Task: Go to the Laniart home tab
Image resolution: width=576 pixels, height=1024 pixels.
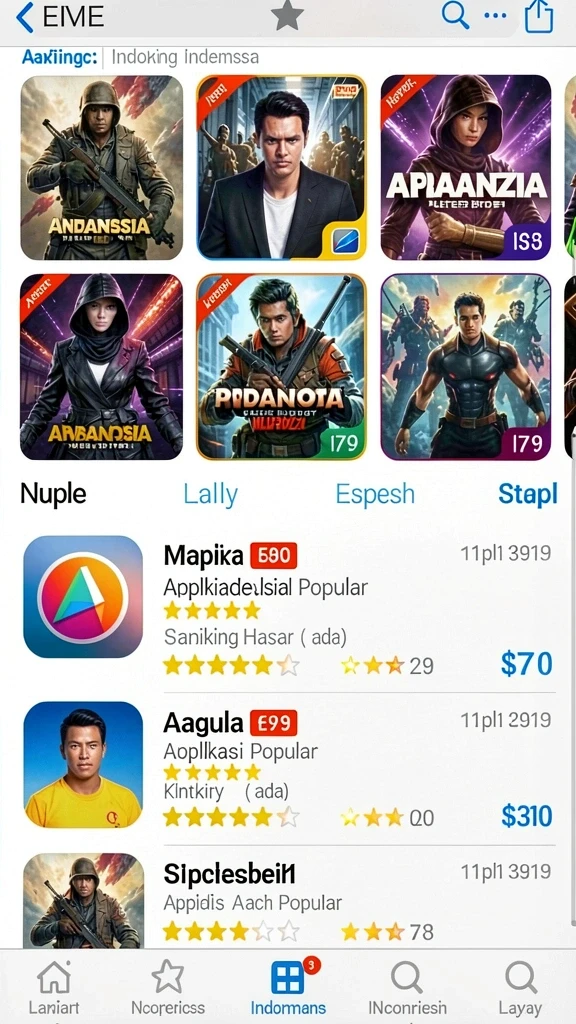Action: point(54,988)
